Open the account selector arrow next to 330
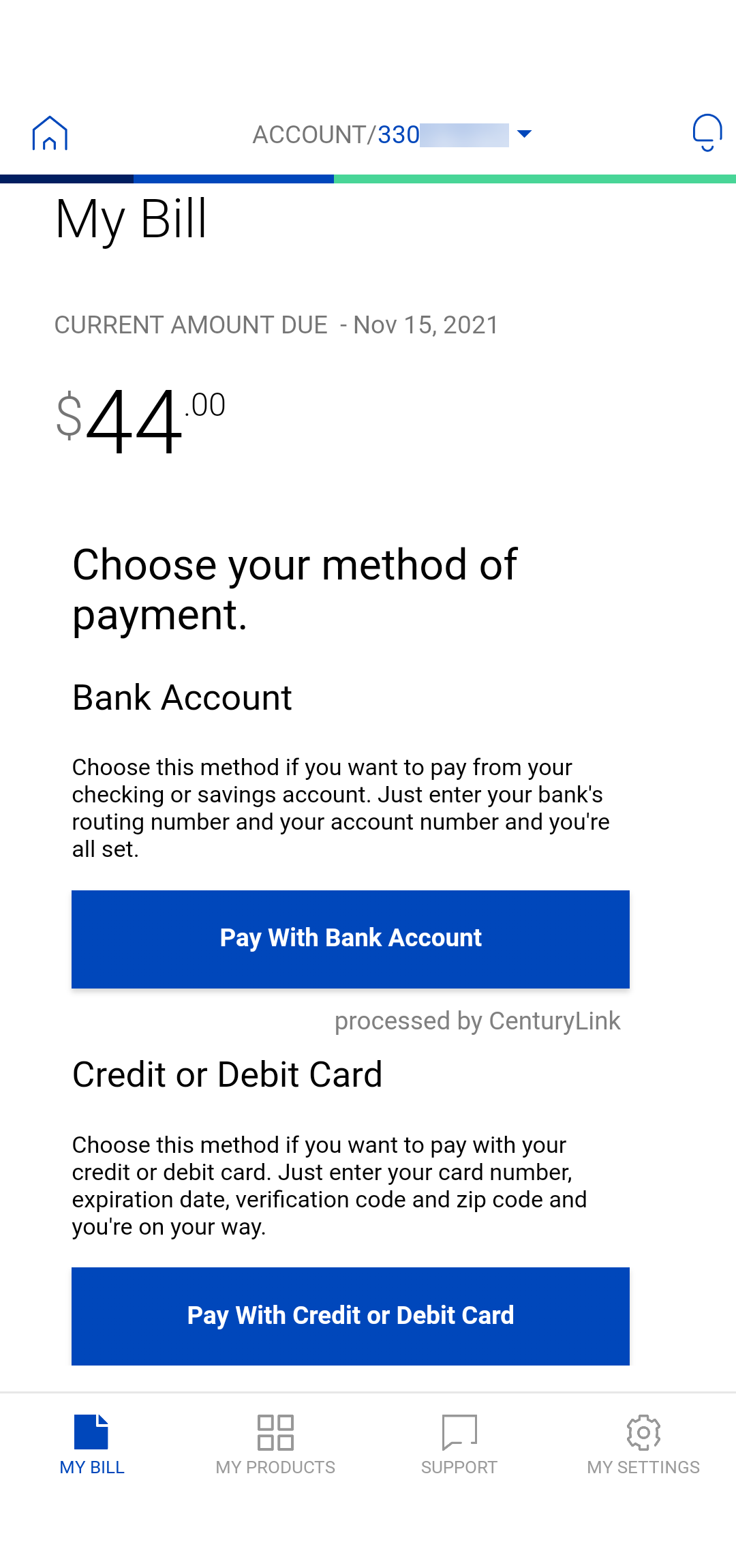 [523, 134]
